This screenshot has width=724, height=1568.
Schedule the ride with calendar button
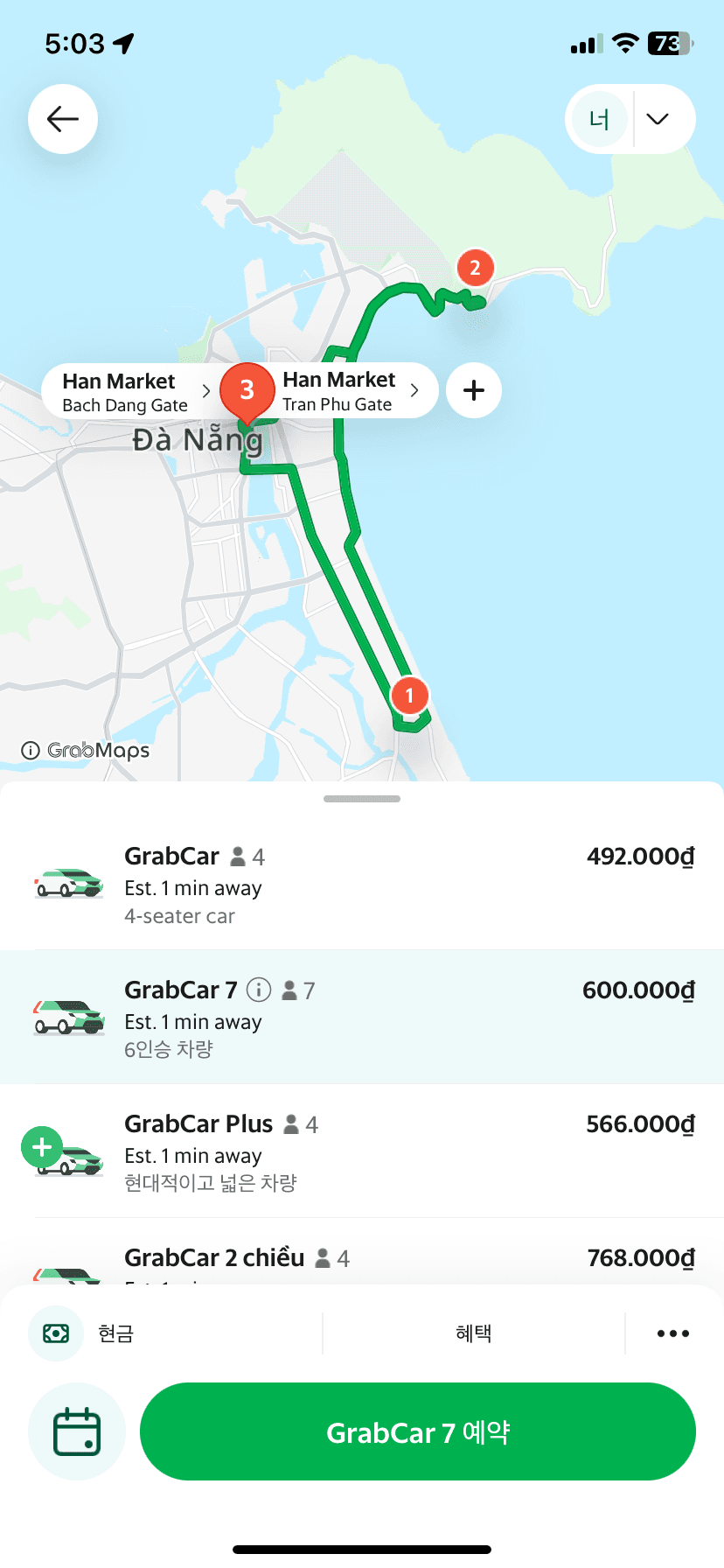77,1431
